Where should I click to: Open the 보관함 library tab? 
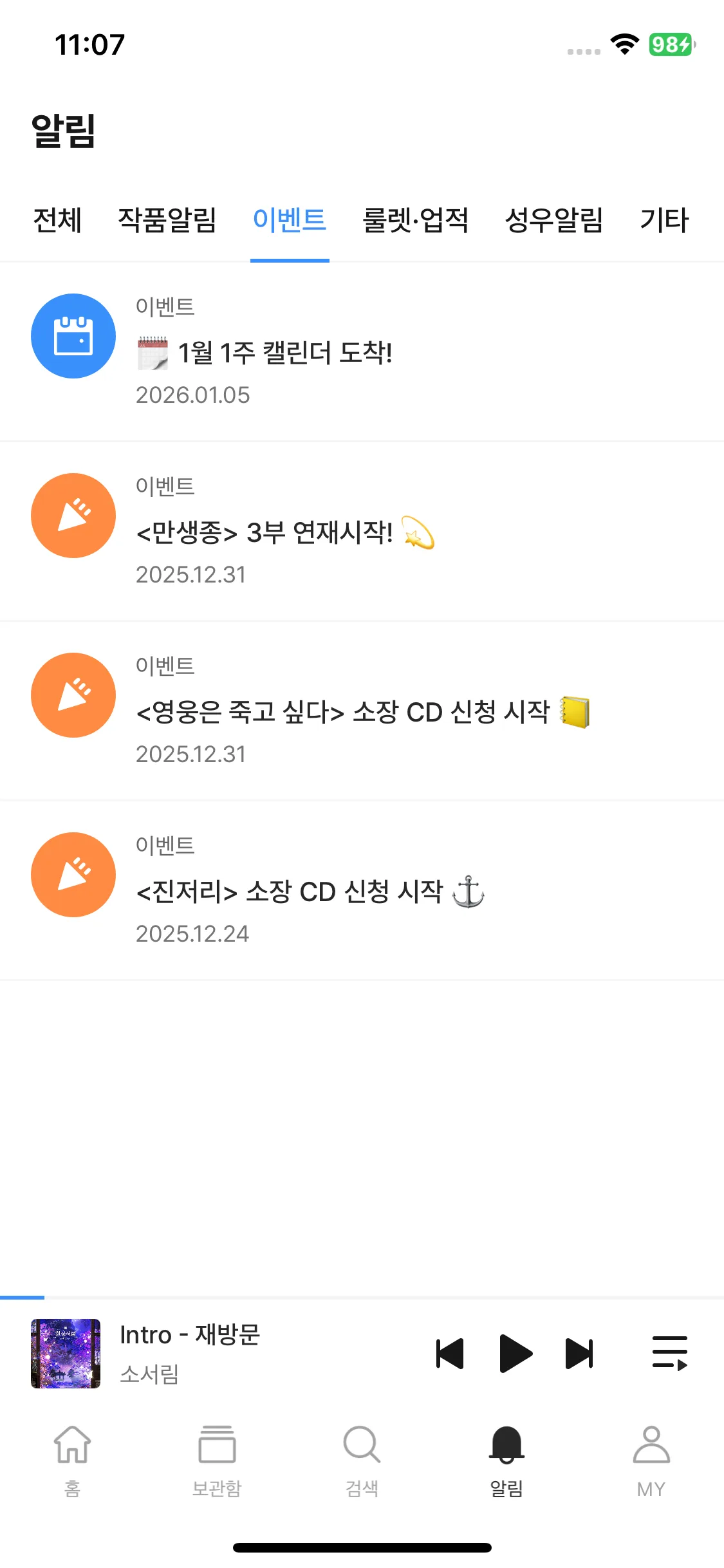point(217,1460)
